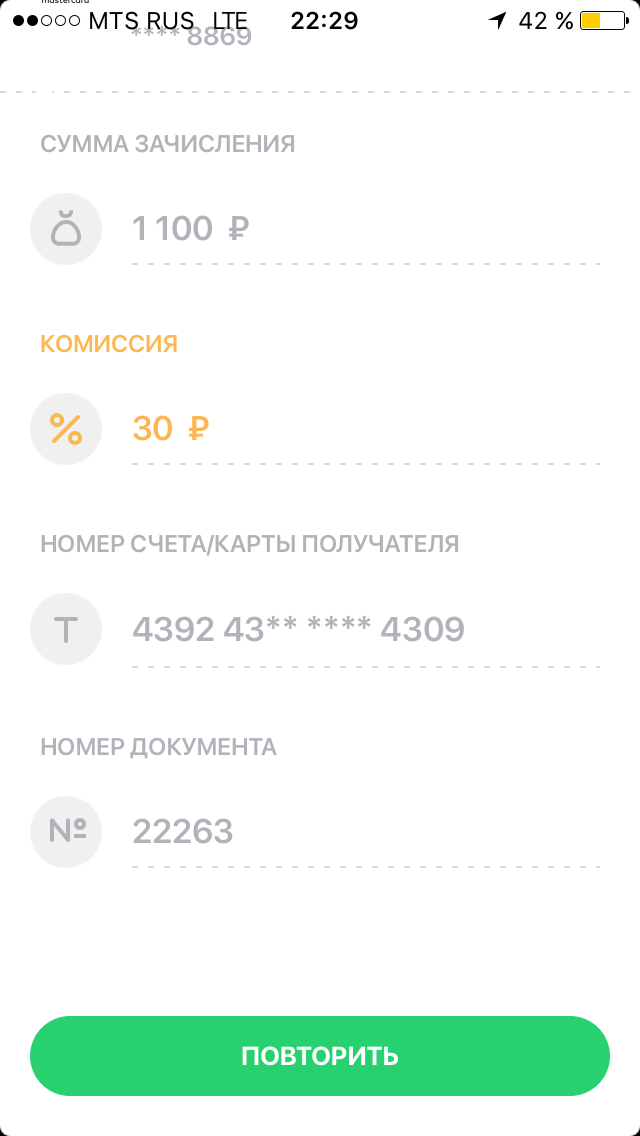
Task: Tap the green ПОВТОРИТЬ button
Action: click(320, 1056)
